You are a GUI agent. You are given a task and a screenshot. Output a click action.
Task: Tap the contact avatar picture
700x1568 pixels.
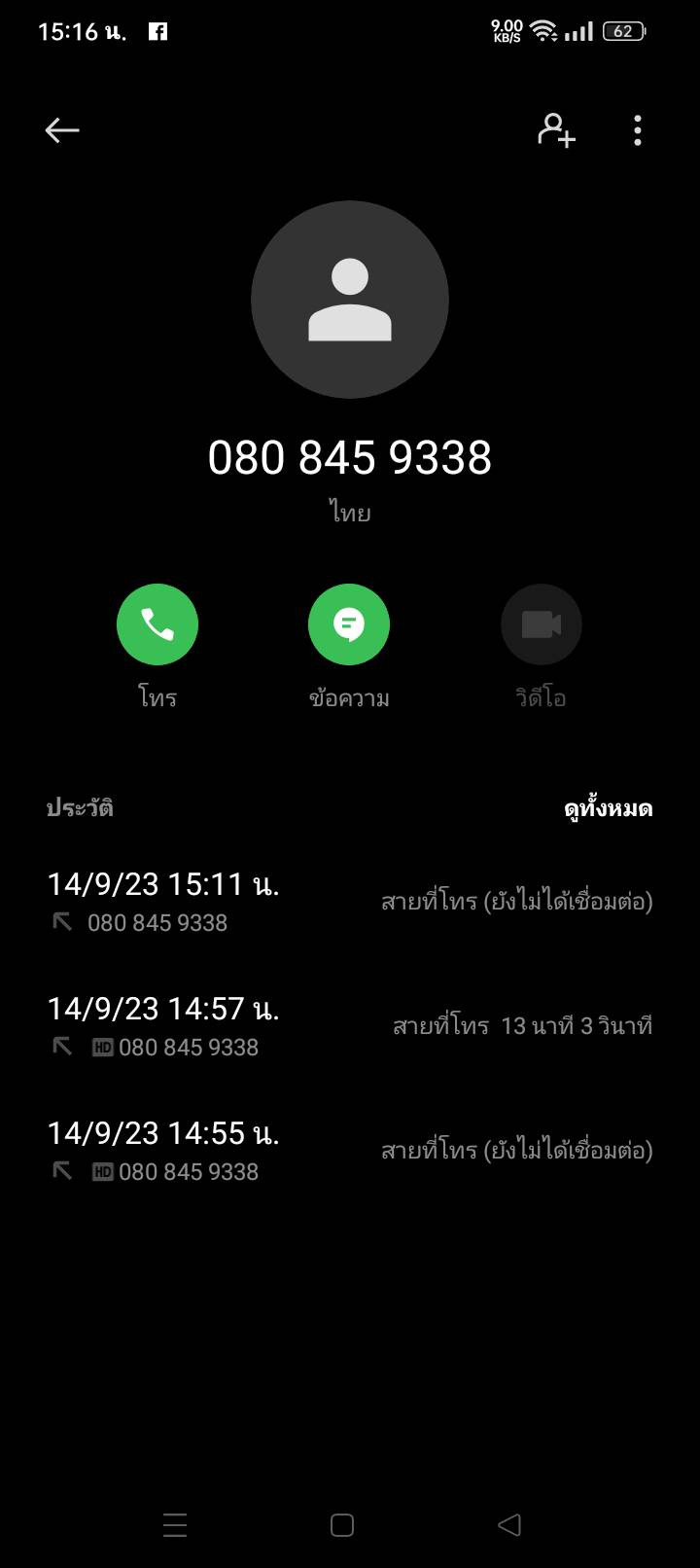point(349,300)
